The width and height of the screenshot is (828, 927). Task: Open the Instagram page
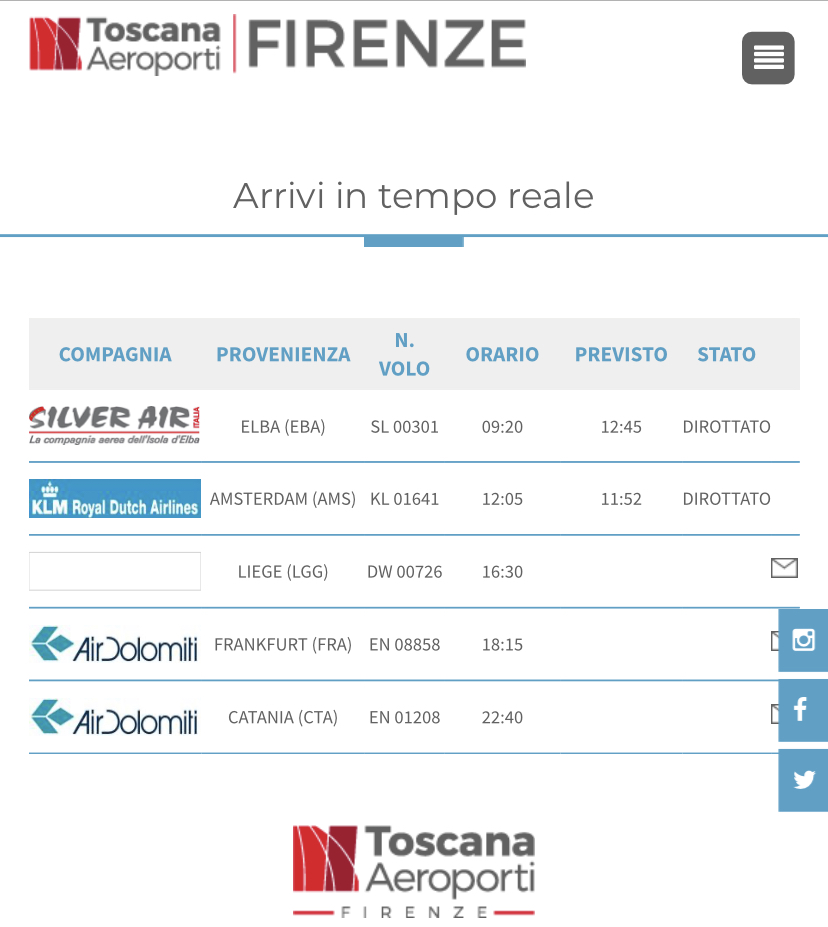point(804,640)
